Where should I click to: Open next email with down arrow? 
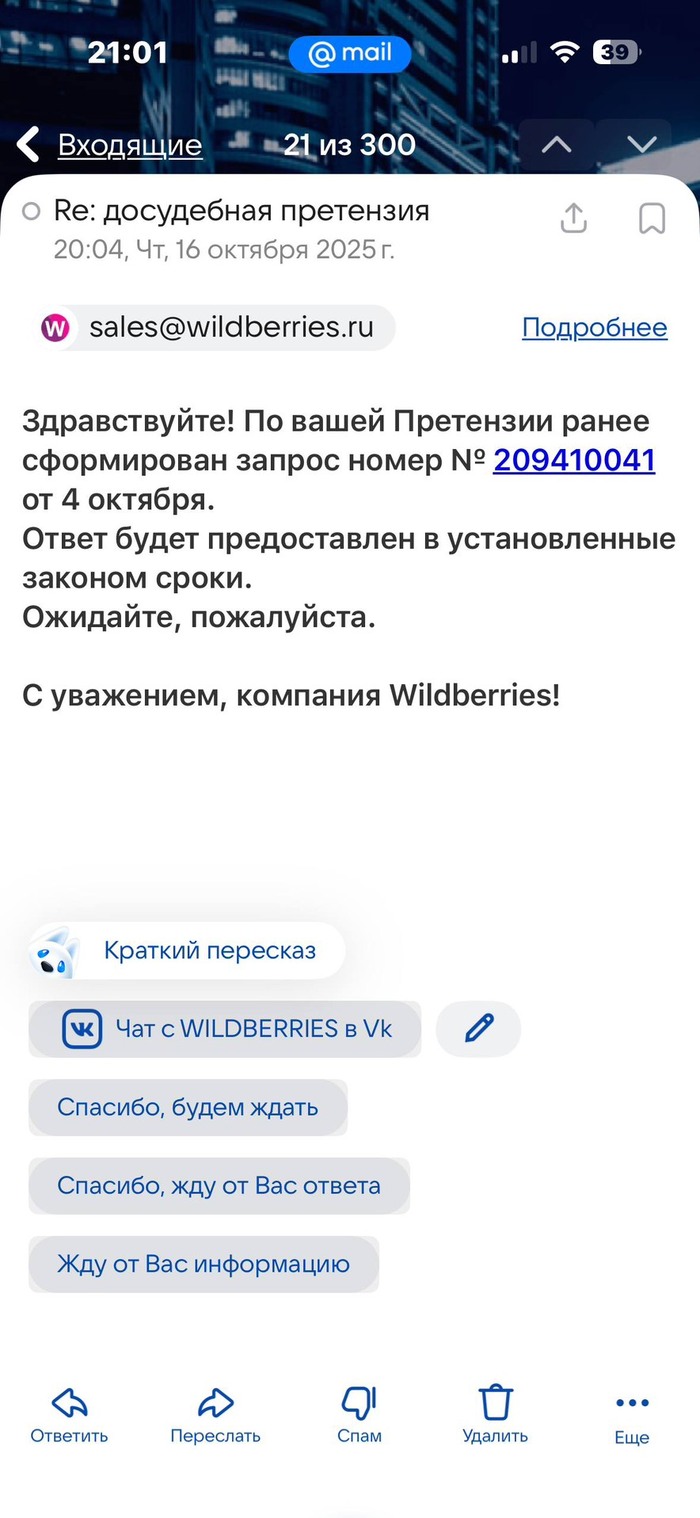[x=641, y=145]
